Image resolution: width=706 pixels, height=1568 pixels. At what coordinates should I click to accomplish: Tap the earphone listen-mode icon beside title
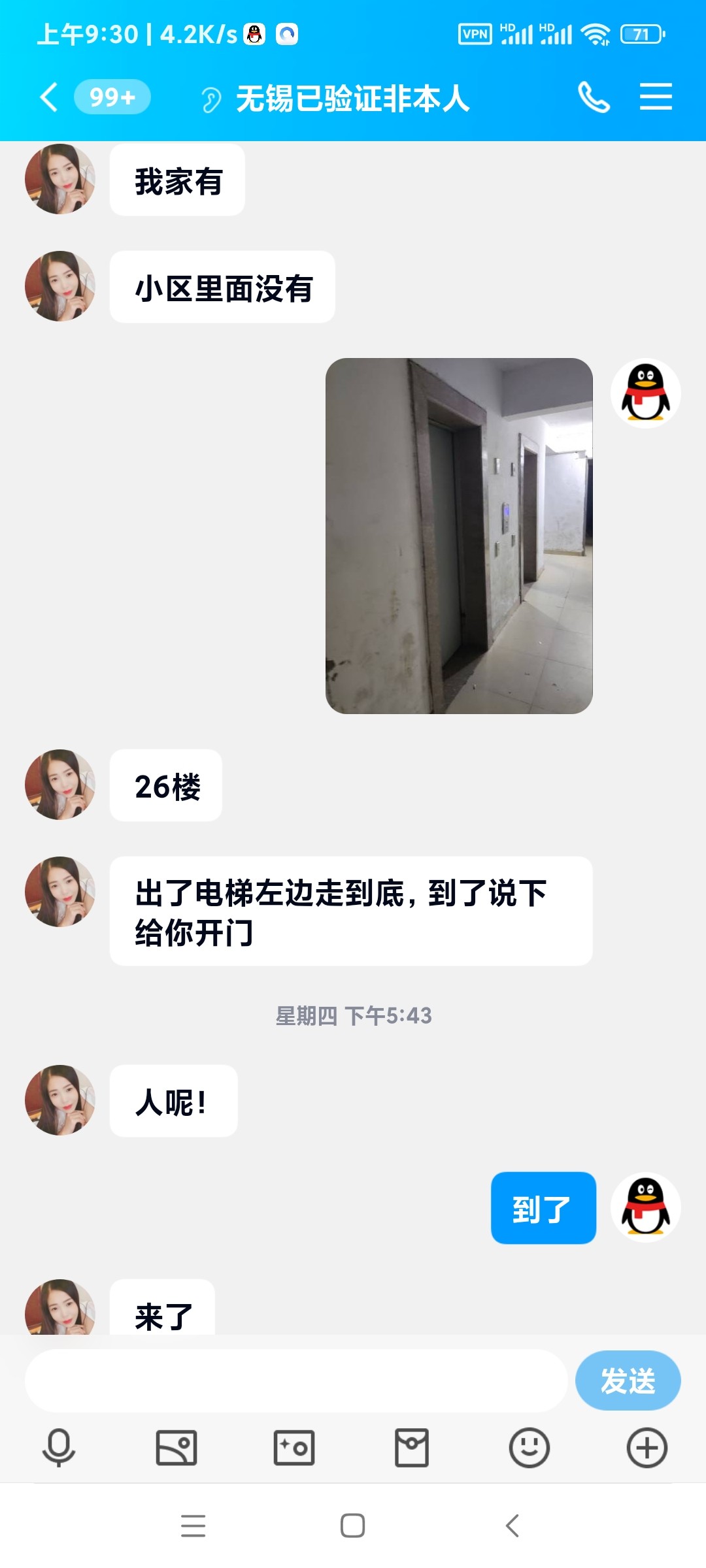point(210,97)
